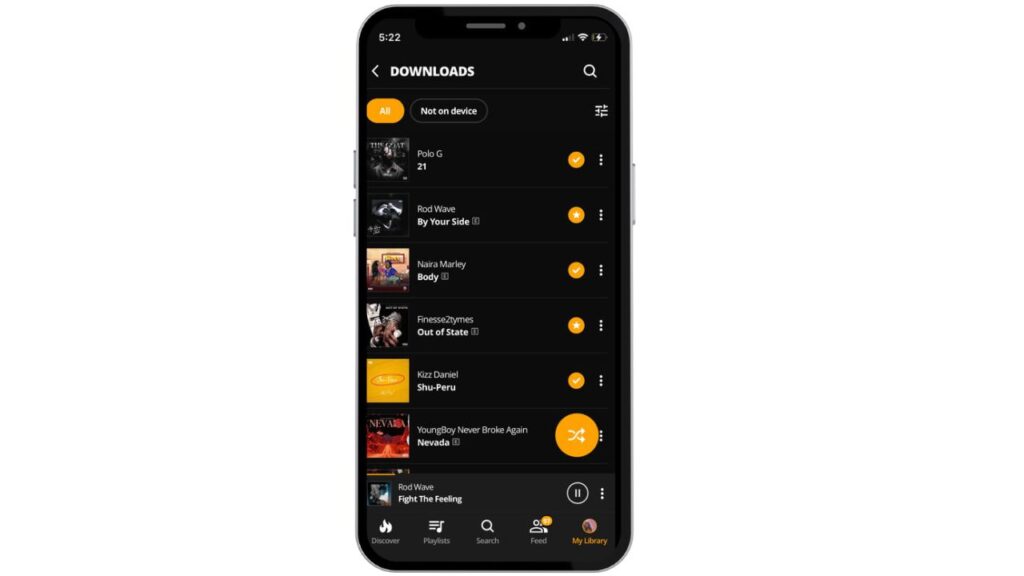Image resolution: width=1024 pixels, height=576 pixels.
Task: Shuffle play the downloaded songs
Action: 576,435
